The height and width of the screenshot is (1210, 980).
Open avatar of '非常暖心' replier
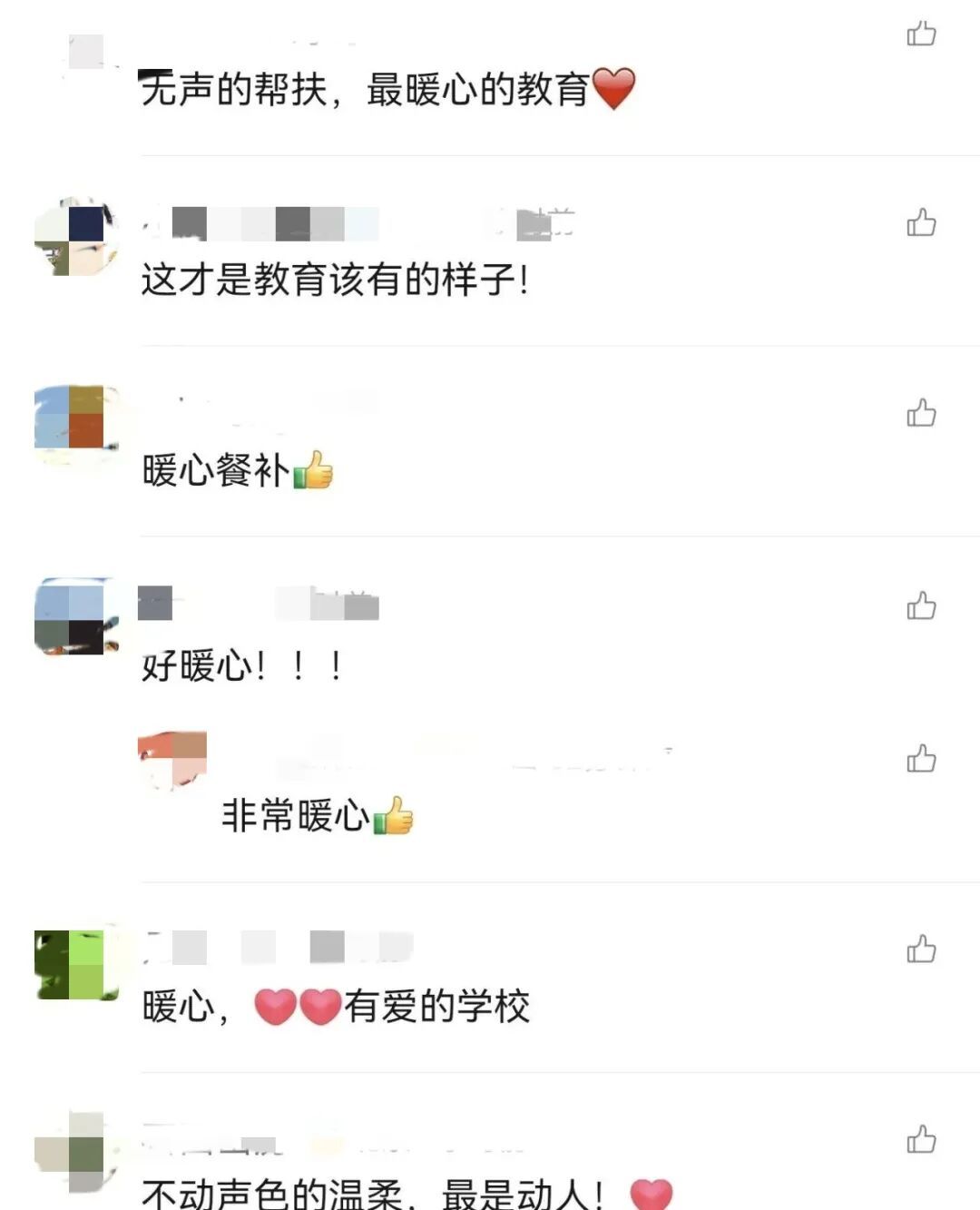pyautogui.click(x=172, y=760)
